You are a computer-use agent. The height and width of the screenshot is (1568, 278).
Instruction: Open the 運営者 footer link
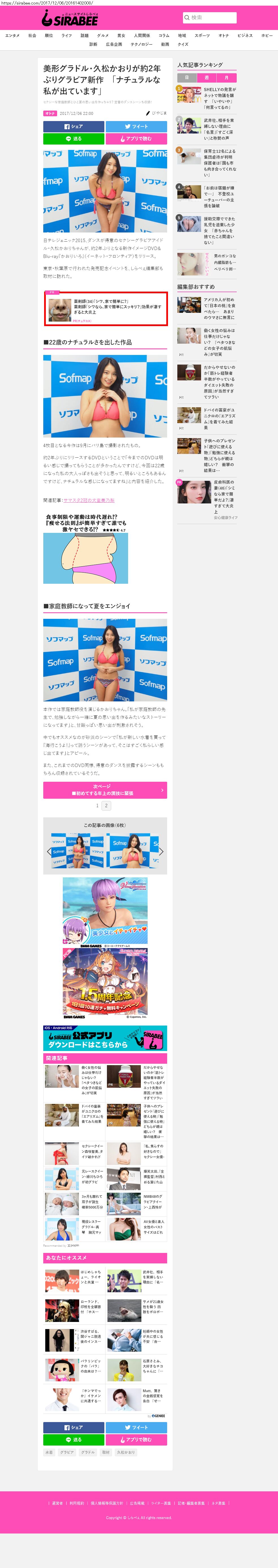[57, 1503]
